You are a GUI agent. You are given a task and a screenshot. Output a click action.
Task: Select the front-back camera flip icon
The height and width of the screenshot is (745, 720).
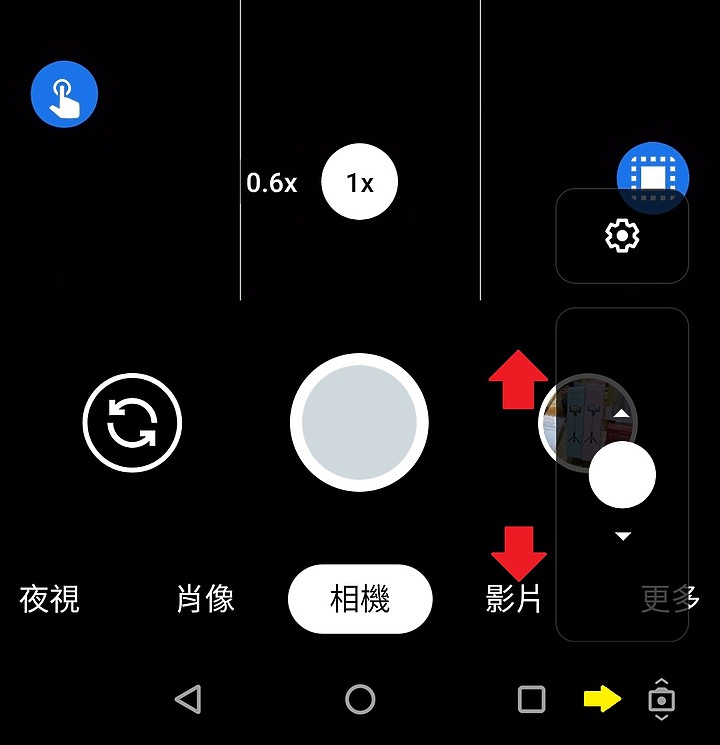pyautogui.click(x=132, y=422)
